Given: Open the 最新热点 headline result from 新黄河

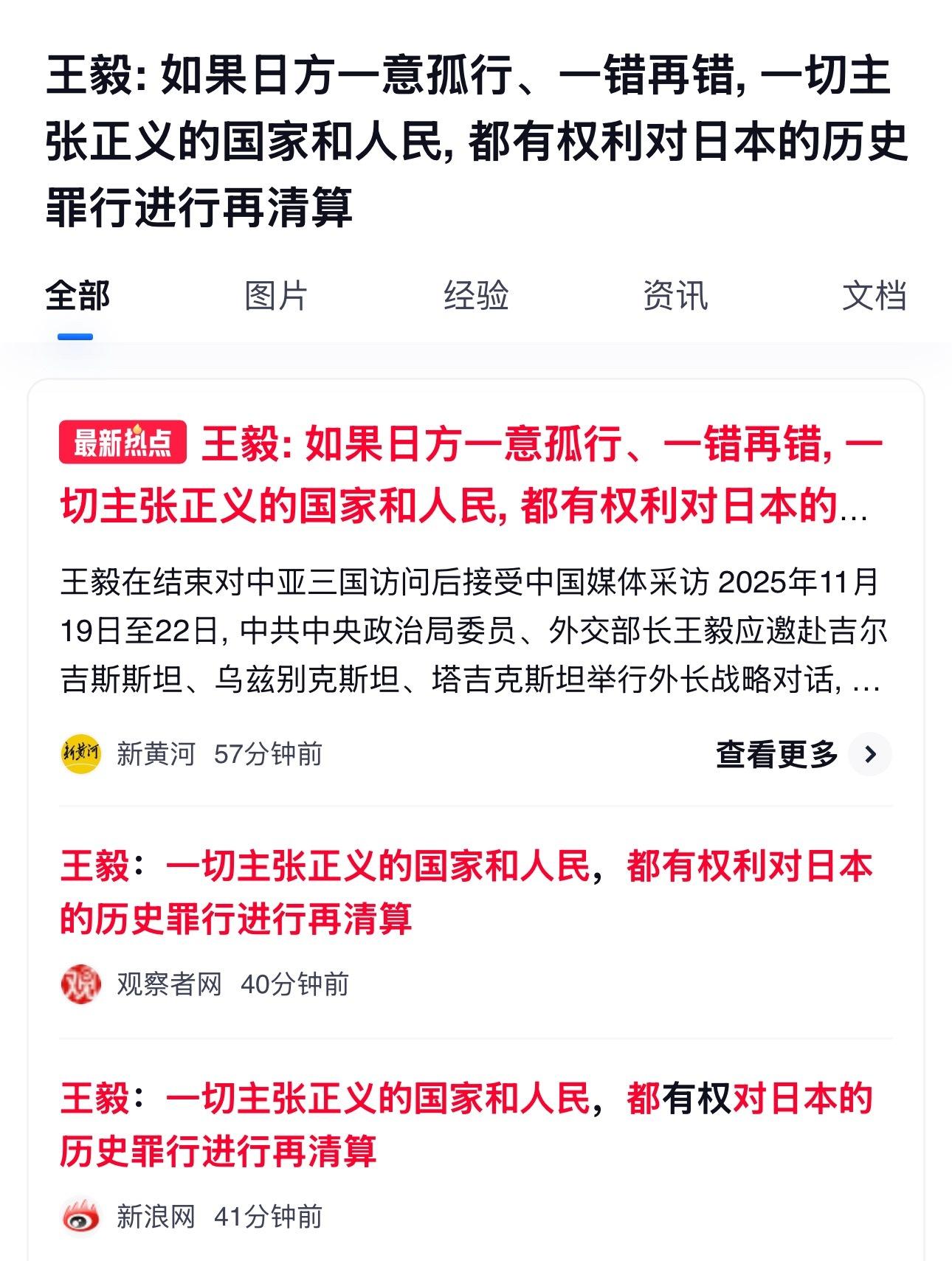Looking at the screenshot, I should point(472,476).
